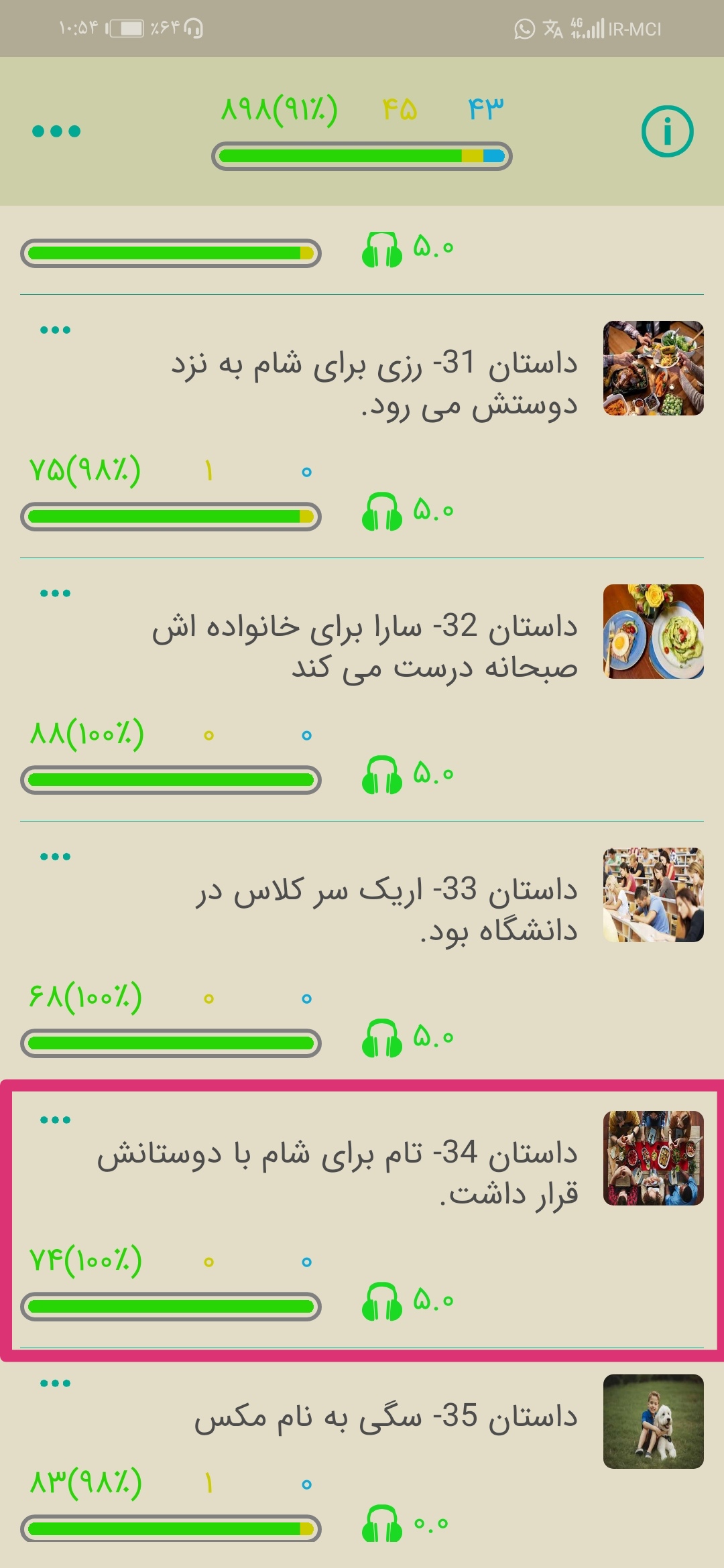The width and height of the screenshot is (724, 1568).
Task: Tap the headphone icon of story 31
Action: point(381,512)
